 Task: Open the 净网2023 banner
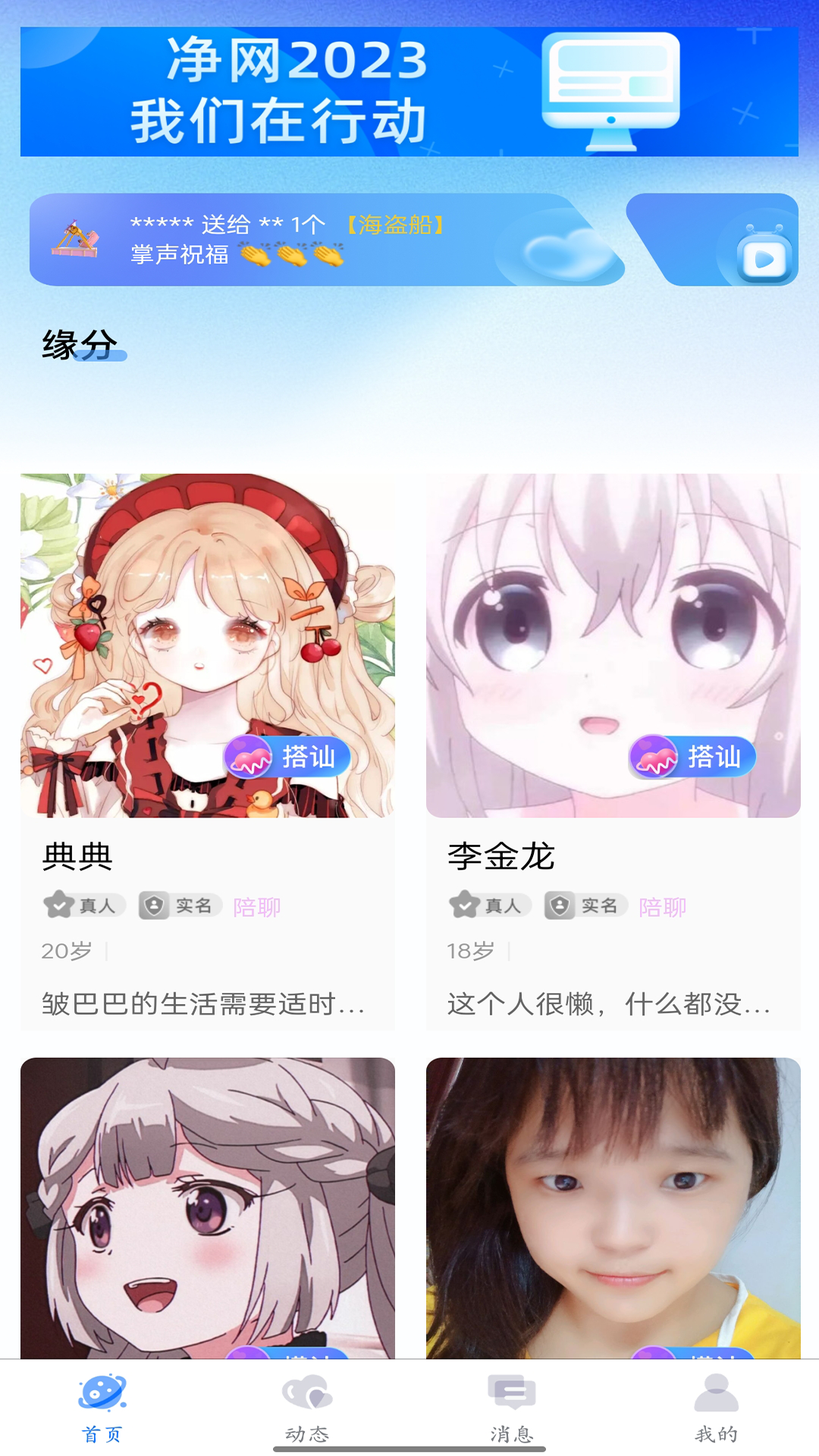pyautogui.click(x=409, y=92)
